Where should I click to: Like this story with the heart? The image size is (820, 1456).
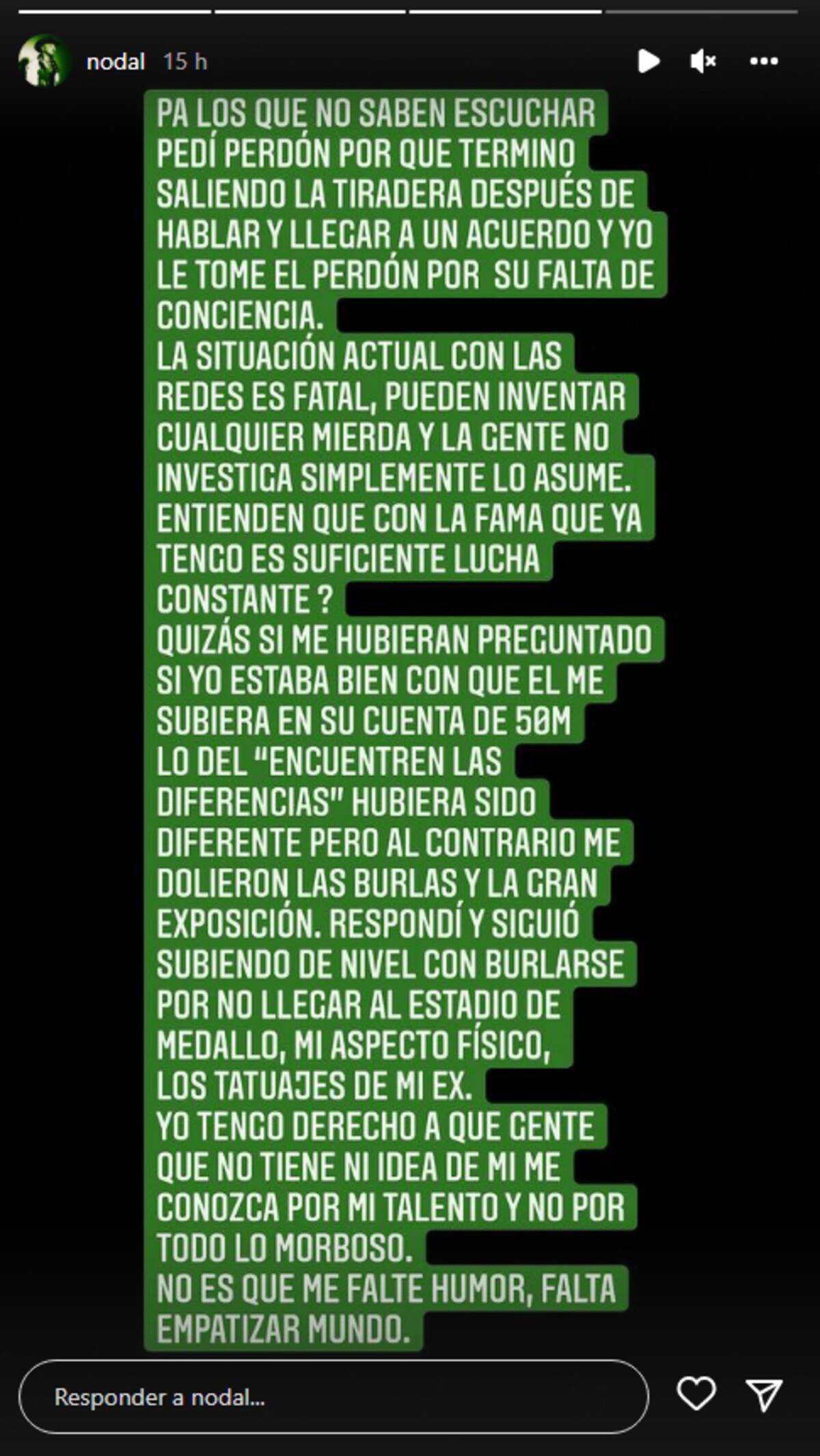[696, 1394]
